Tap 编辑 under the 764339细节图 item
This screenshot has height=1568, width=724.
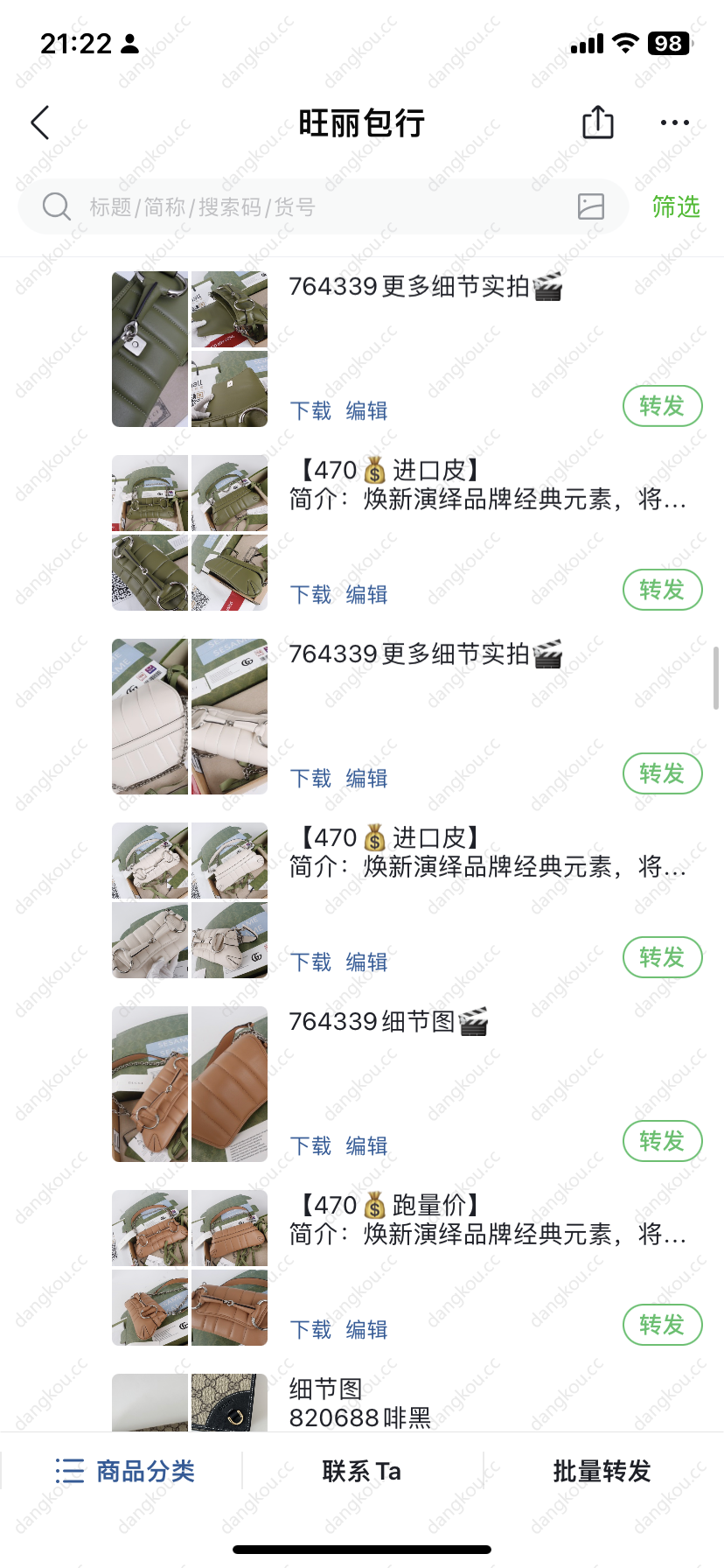[x=366, y=1145]
